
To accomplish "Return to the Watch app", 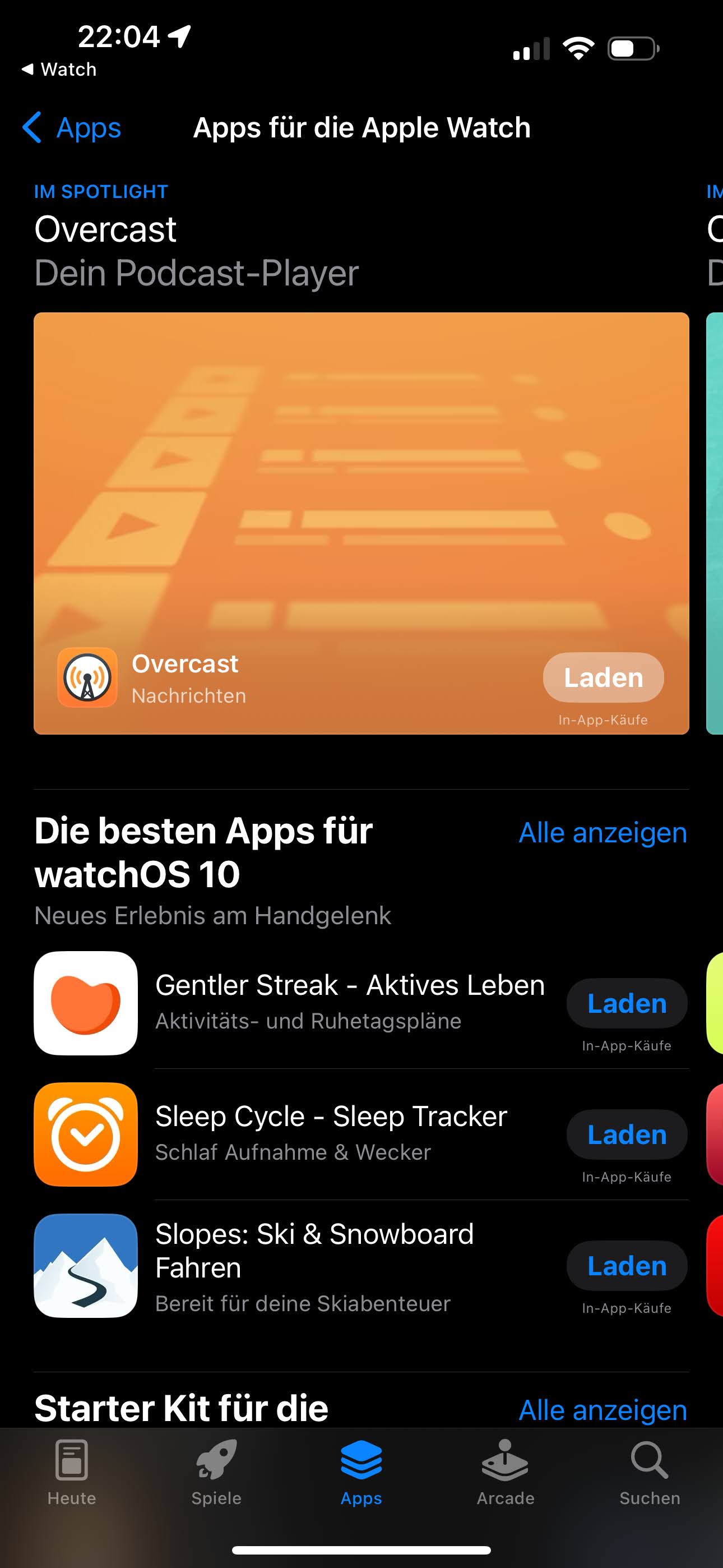I will (59, 70).
